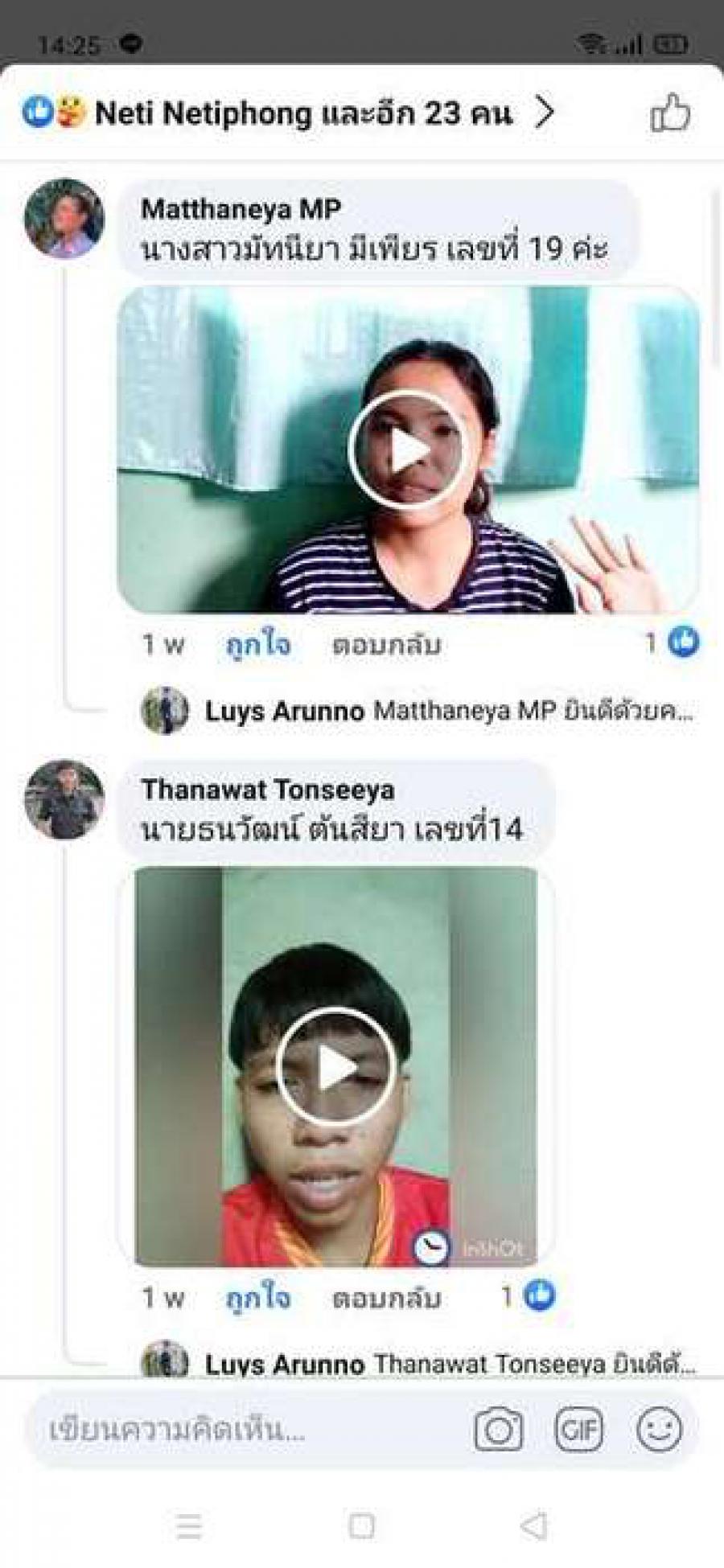Tap the write a comment field
Image resolution: width=724 pixels, height=1568 pixels.
pyautogui.click(x=241, y=1430)
